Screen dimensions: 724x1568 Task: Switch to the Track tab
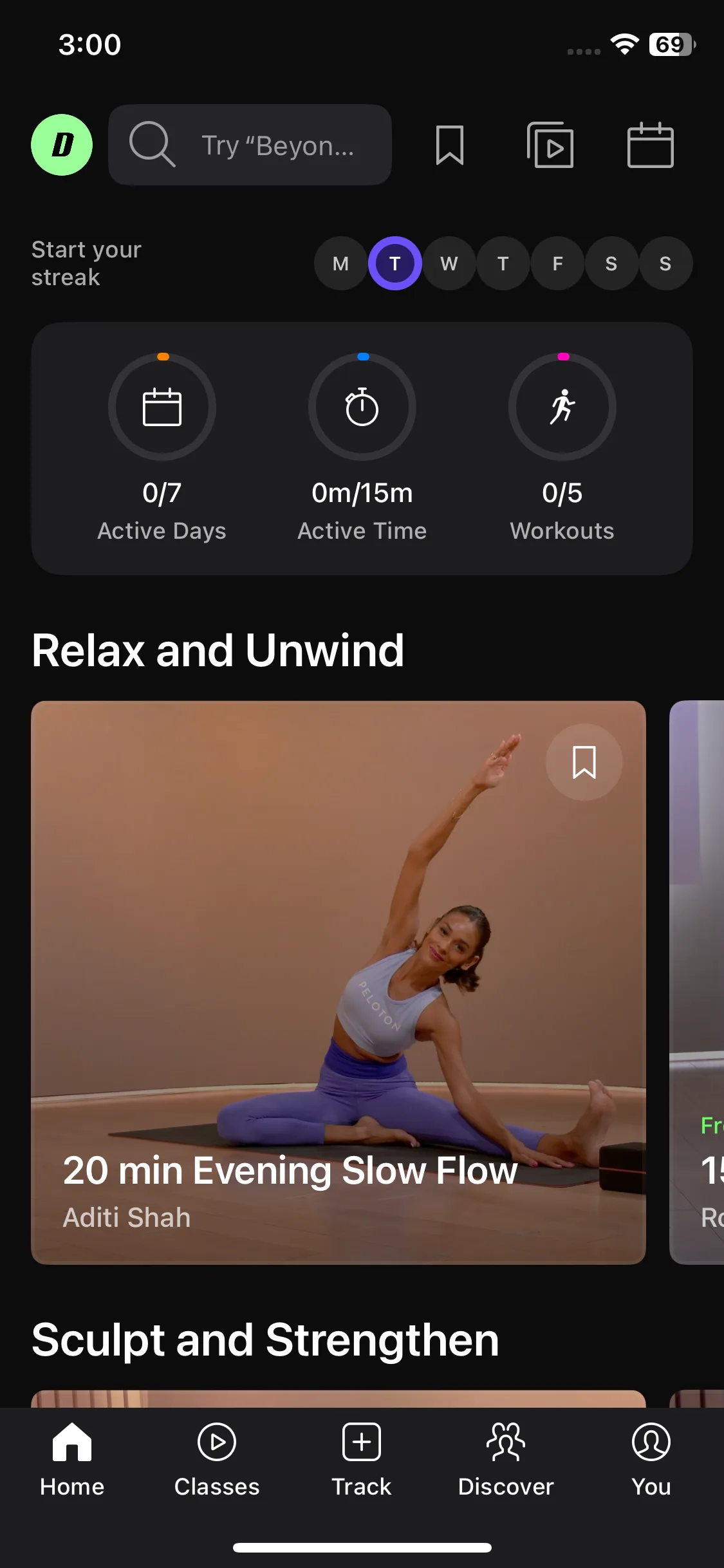click(x=362, y=1460)
